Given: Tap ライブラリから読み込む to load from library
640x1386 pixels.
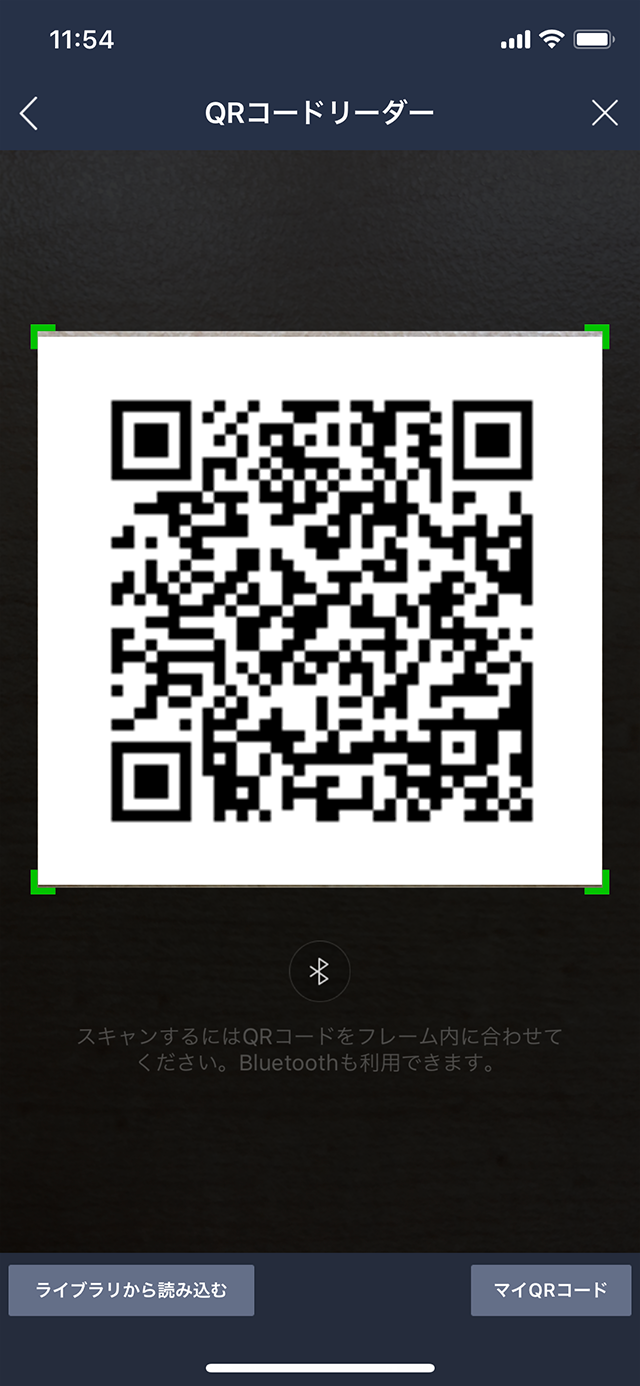Looking at the screenshot, I should point(131,1290).
